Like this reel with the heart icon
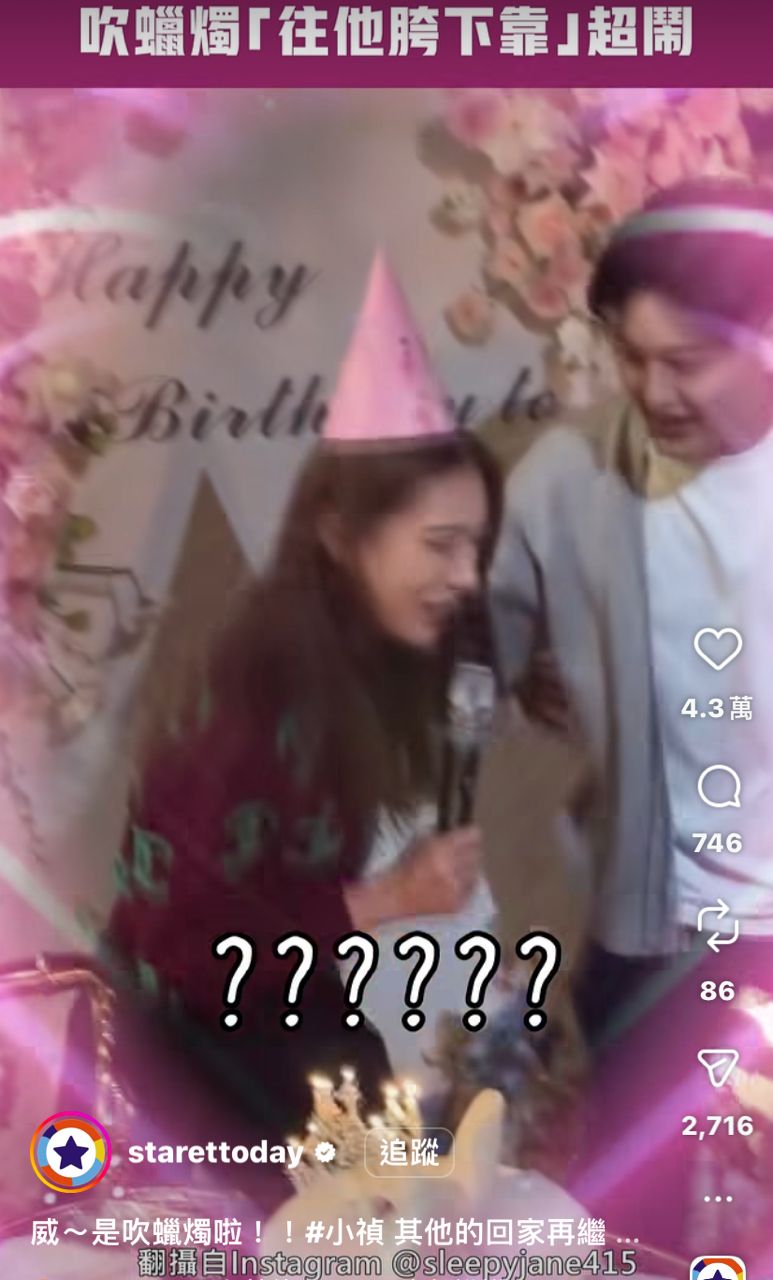The height and width of the screenshot is (1280, 773). point(717,651)
